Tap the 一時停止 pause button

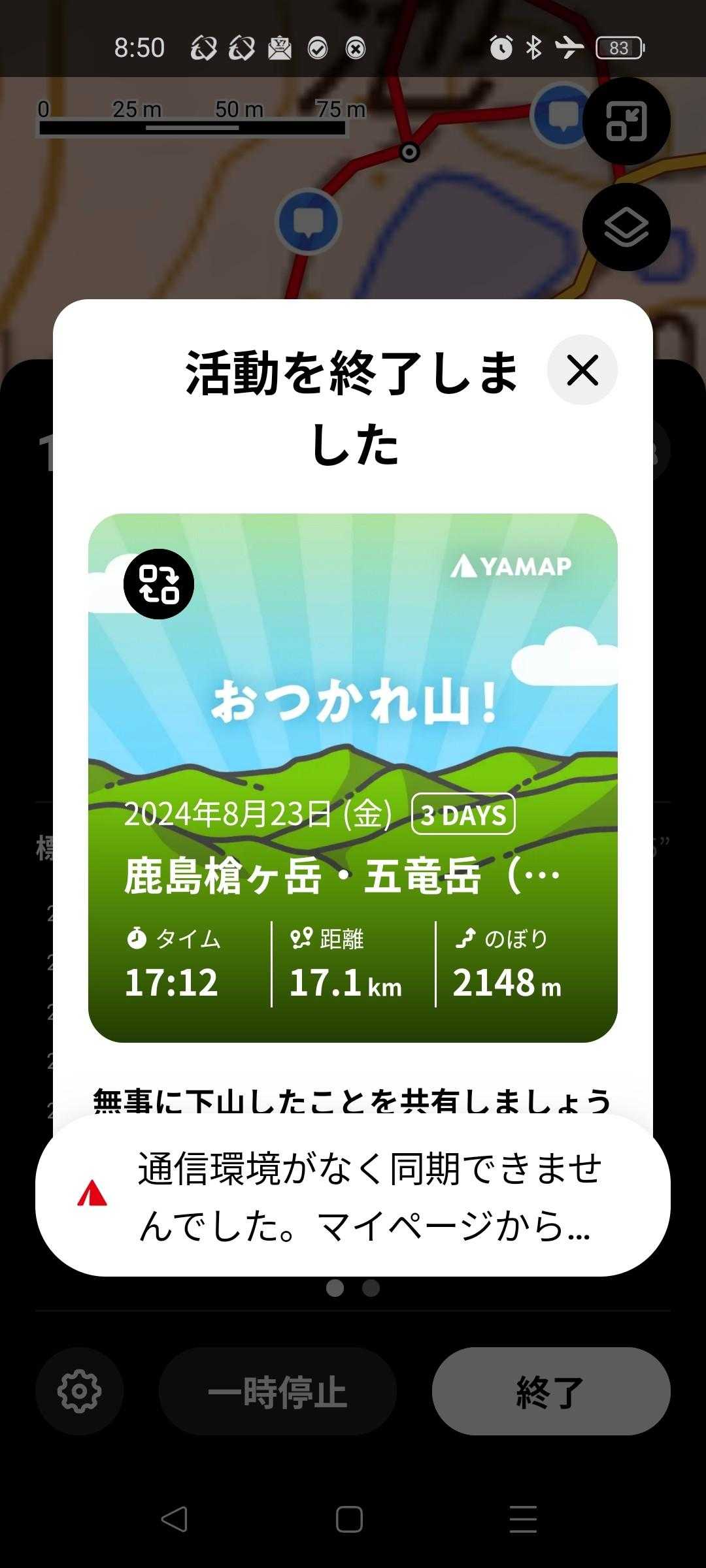(277, 1392)
